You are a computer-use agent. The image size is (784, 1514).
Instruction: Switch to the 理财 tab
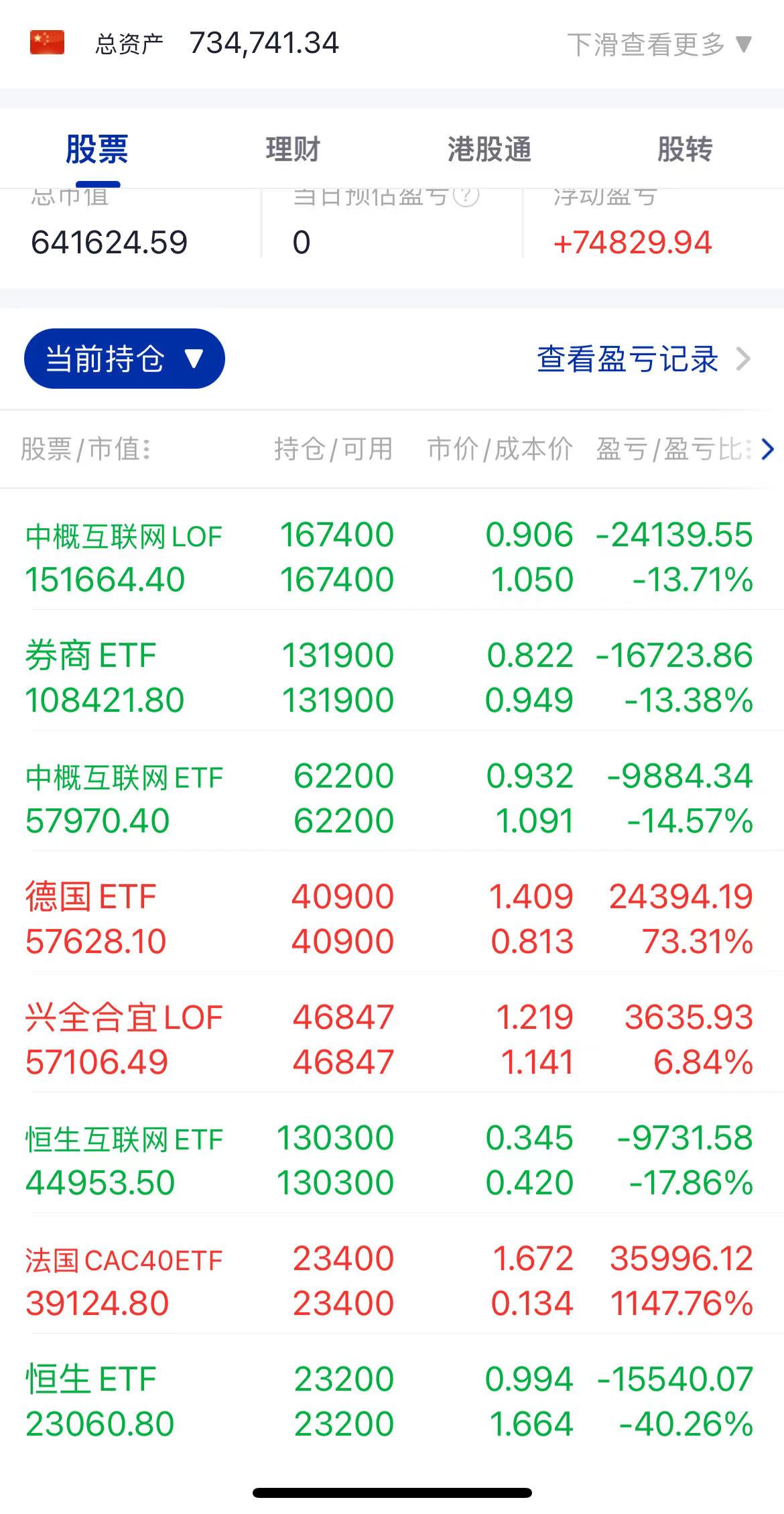pyautogui.click(x=293, y=149)
